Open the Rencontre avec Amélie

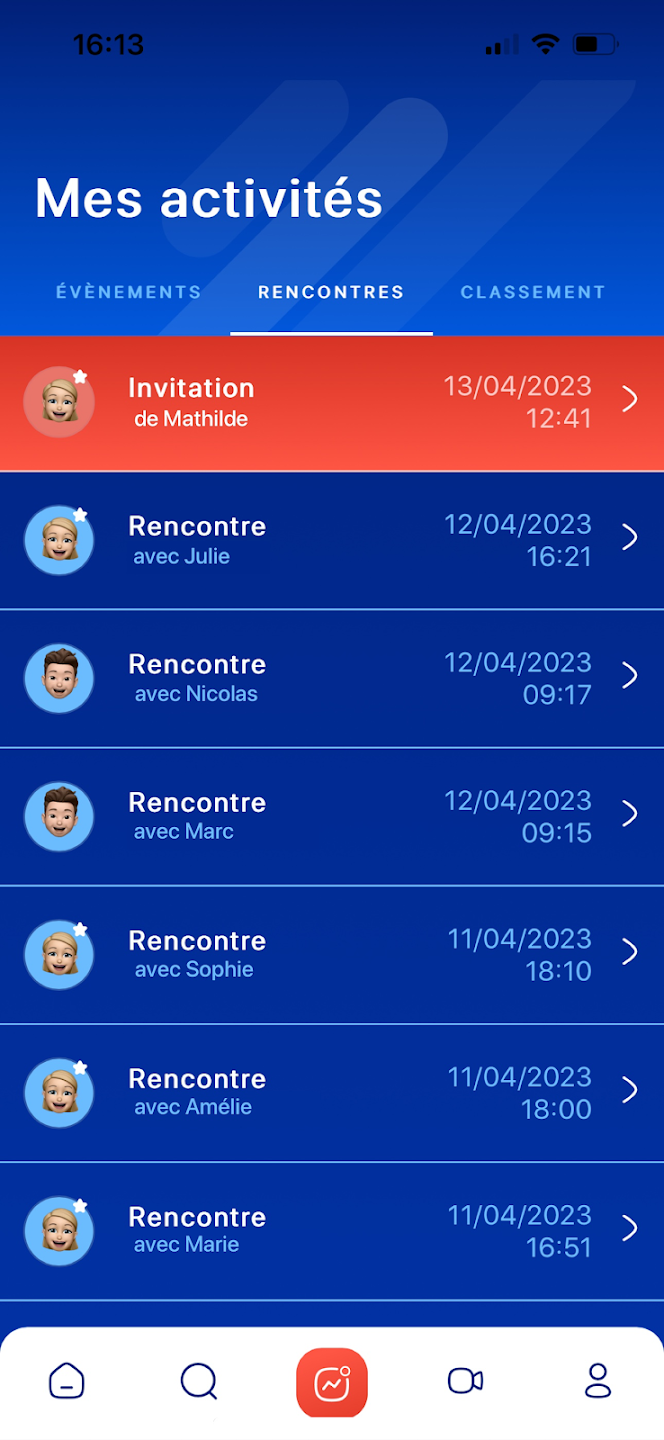click(x=332, y=1093)
